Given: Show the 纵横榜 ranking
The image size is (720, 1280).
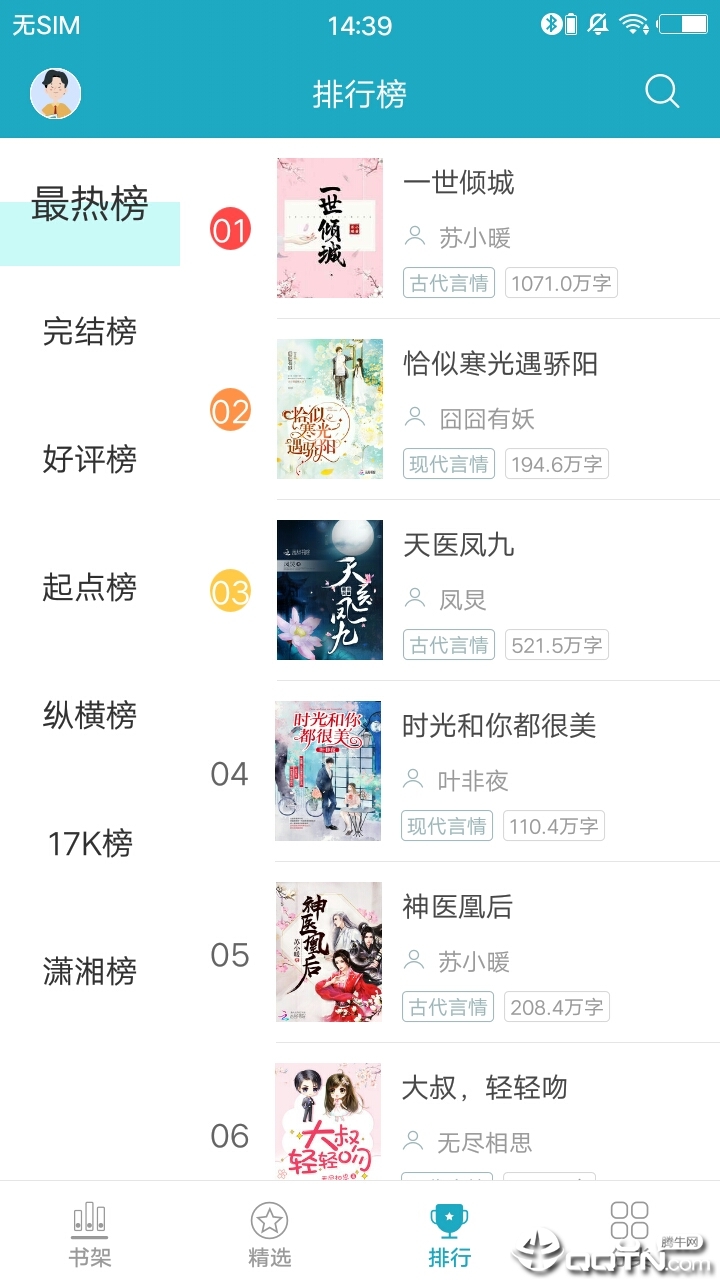Looking at the screenshot, I should 89,716.
